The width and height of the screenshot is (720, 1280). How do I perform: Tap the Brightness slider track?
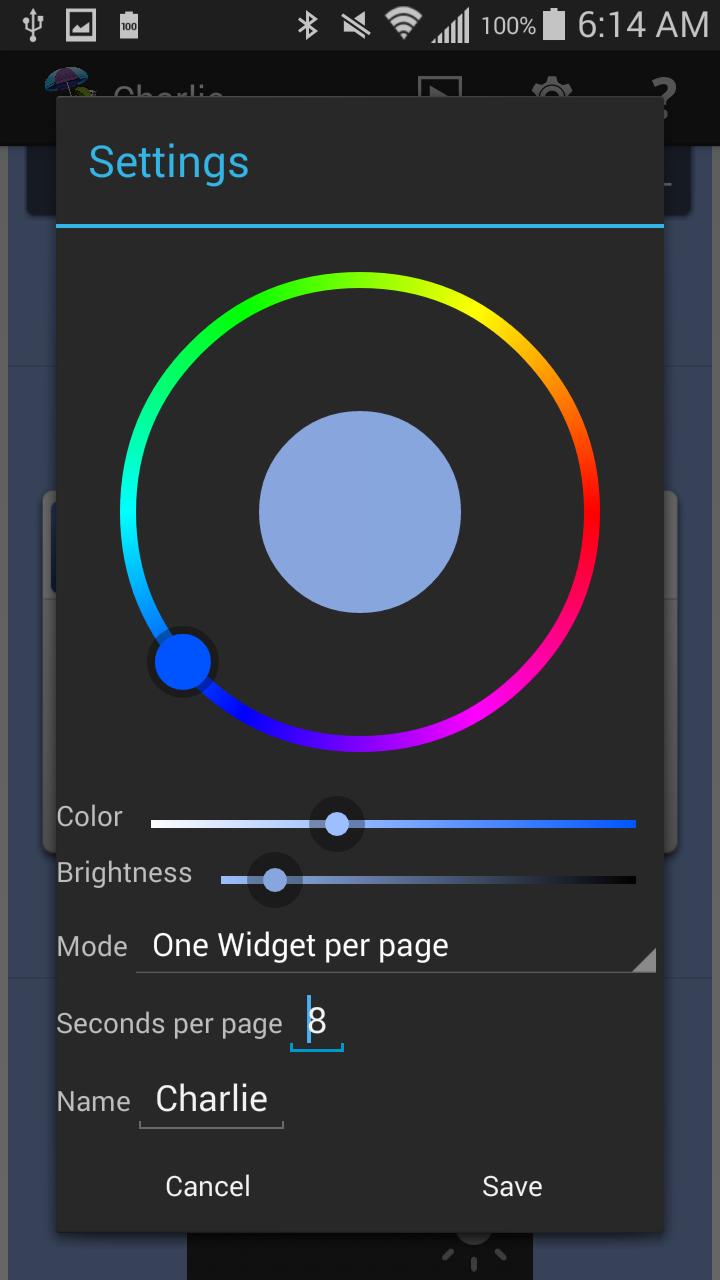point(450,880)
